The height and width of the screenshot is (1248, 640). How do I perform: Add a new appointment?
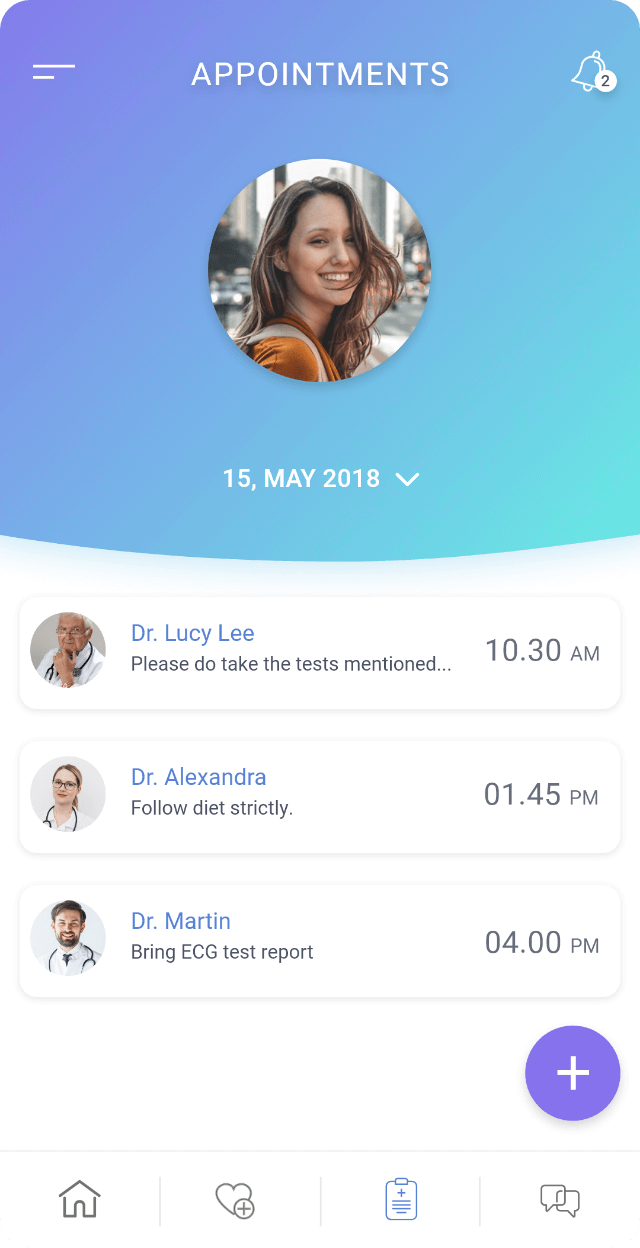(x=572, y=1073)
